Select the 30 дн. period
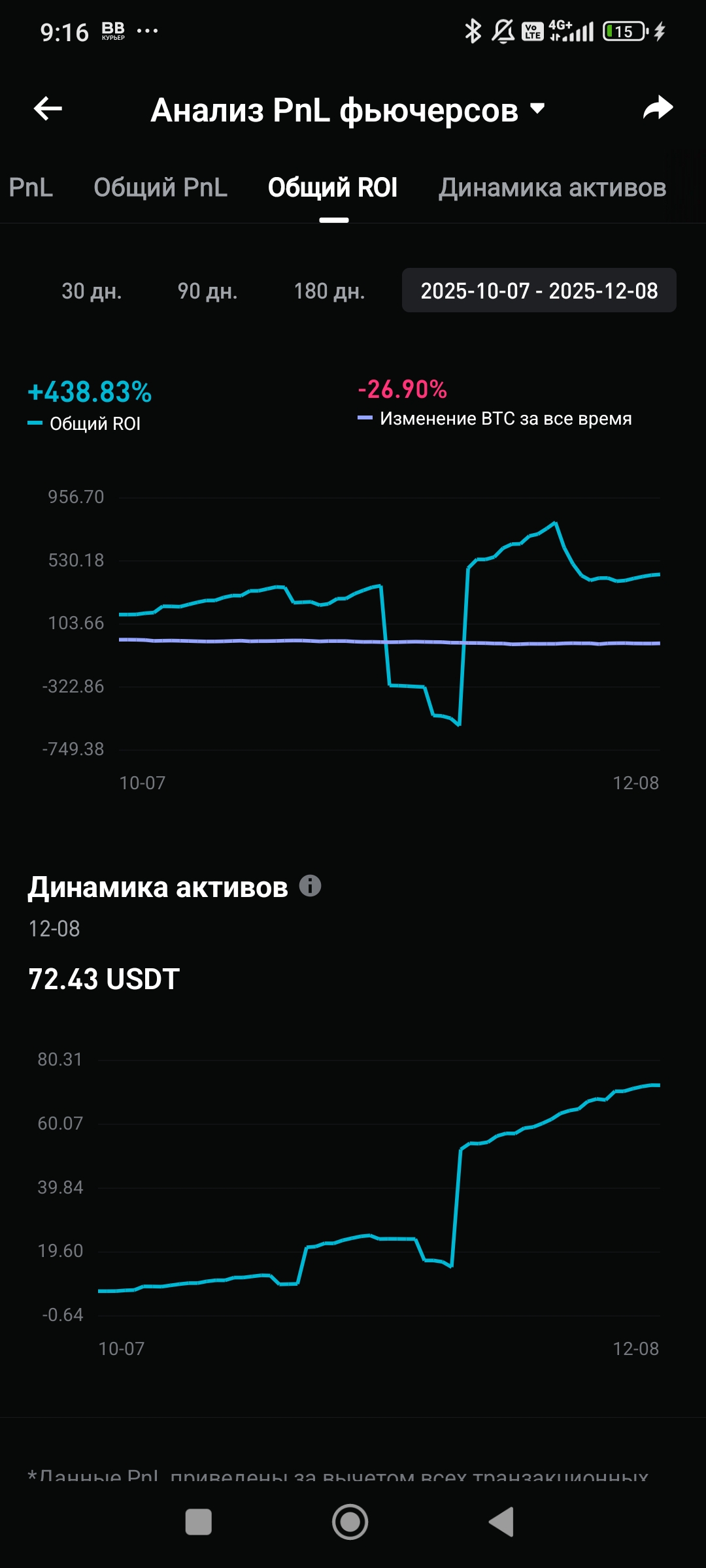The height and width of the screenshot is (1568, 706). [92, 291]
